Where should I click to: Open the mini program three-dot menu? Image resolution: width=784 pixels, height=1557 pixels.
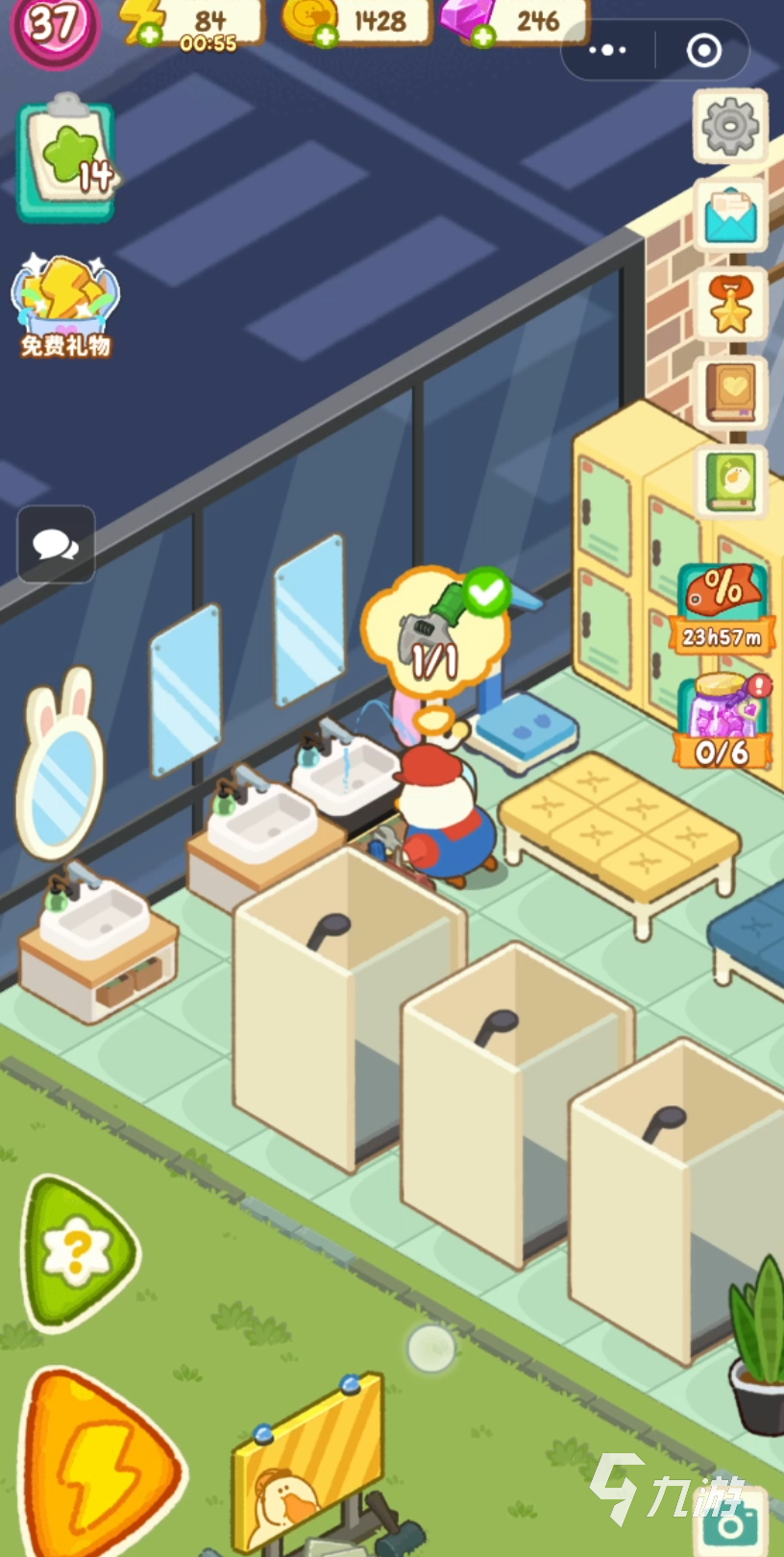pyautogui.click(x=607, y=50)
